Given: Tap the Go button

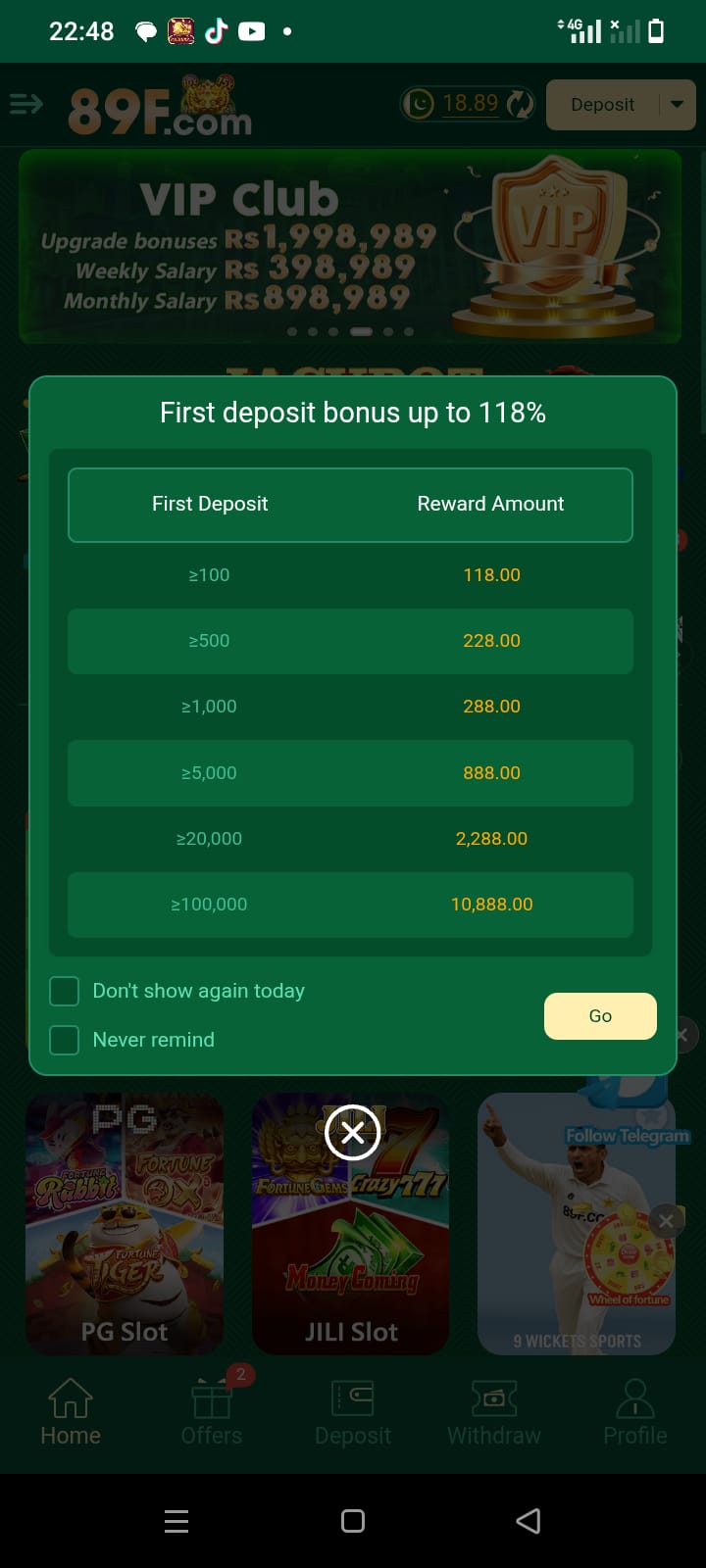Looking at the screenshot, I should [x=600, y=1016].
